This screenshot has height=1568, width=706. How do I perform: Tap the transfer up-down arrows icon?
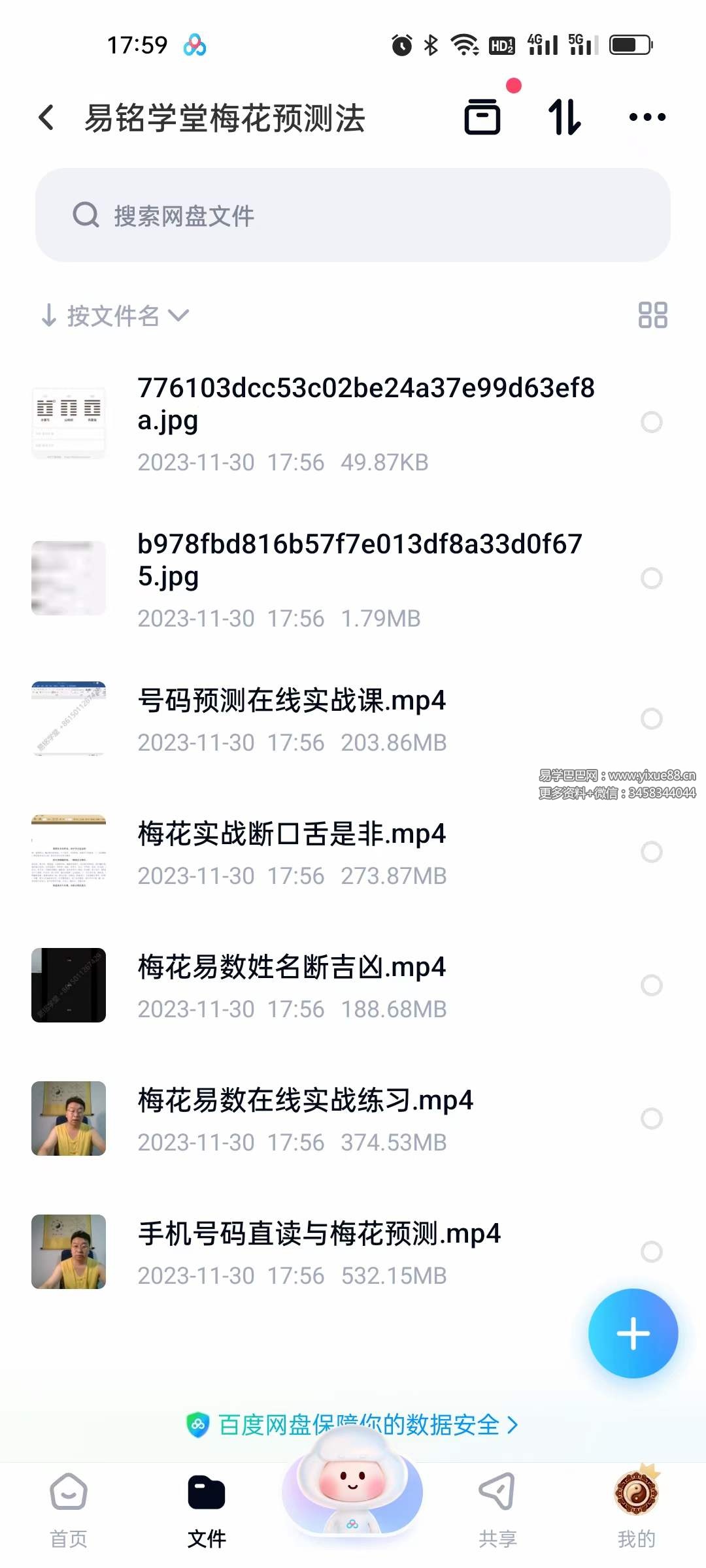(x=565, y=118)
